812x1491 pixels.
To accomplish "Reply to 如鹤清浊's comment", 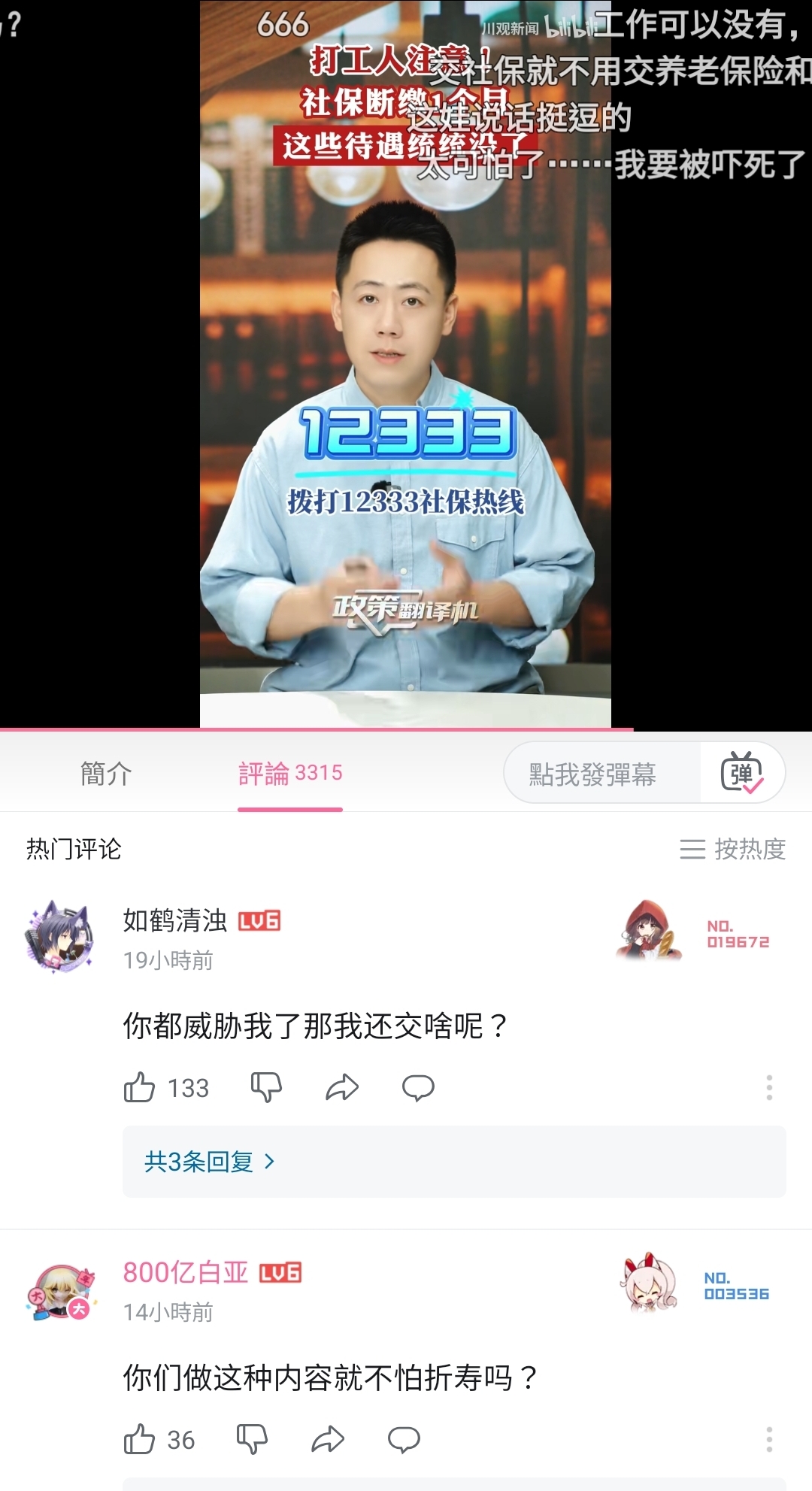I will click(x=418, y=1087).
